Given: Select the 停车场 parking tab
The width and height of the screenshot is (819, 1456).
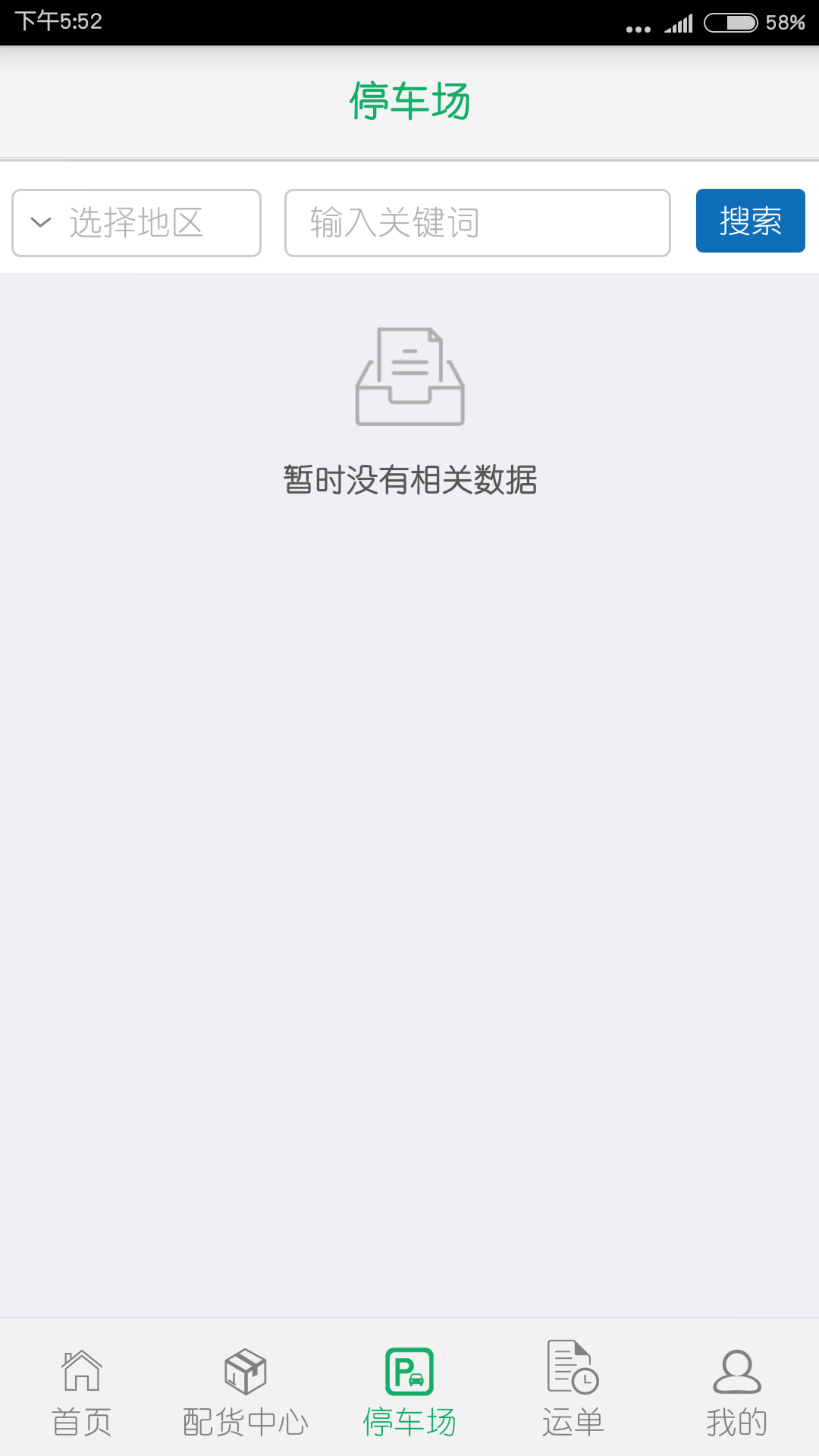Looking at the screenshot, I should click(x=409, y=1392).
